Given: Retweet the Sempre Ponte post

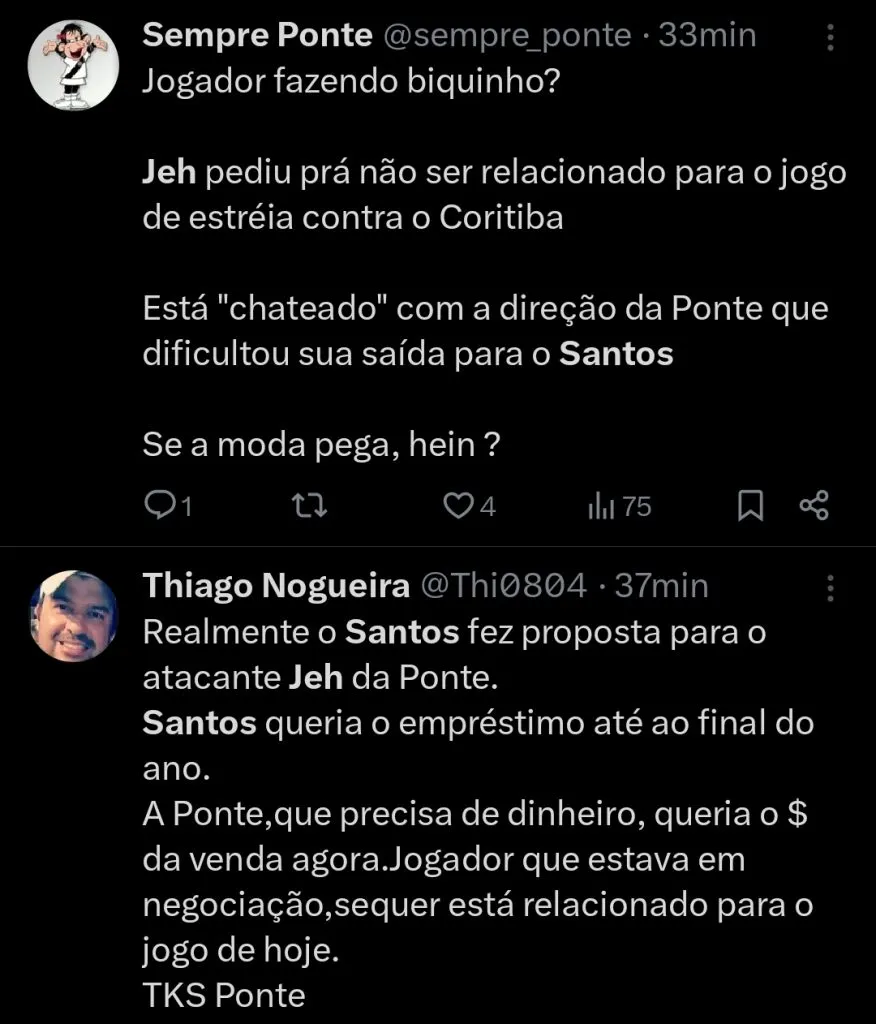Looking at the screenshot, I should point(311,506).
